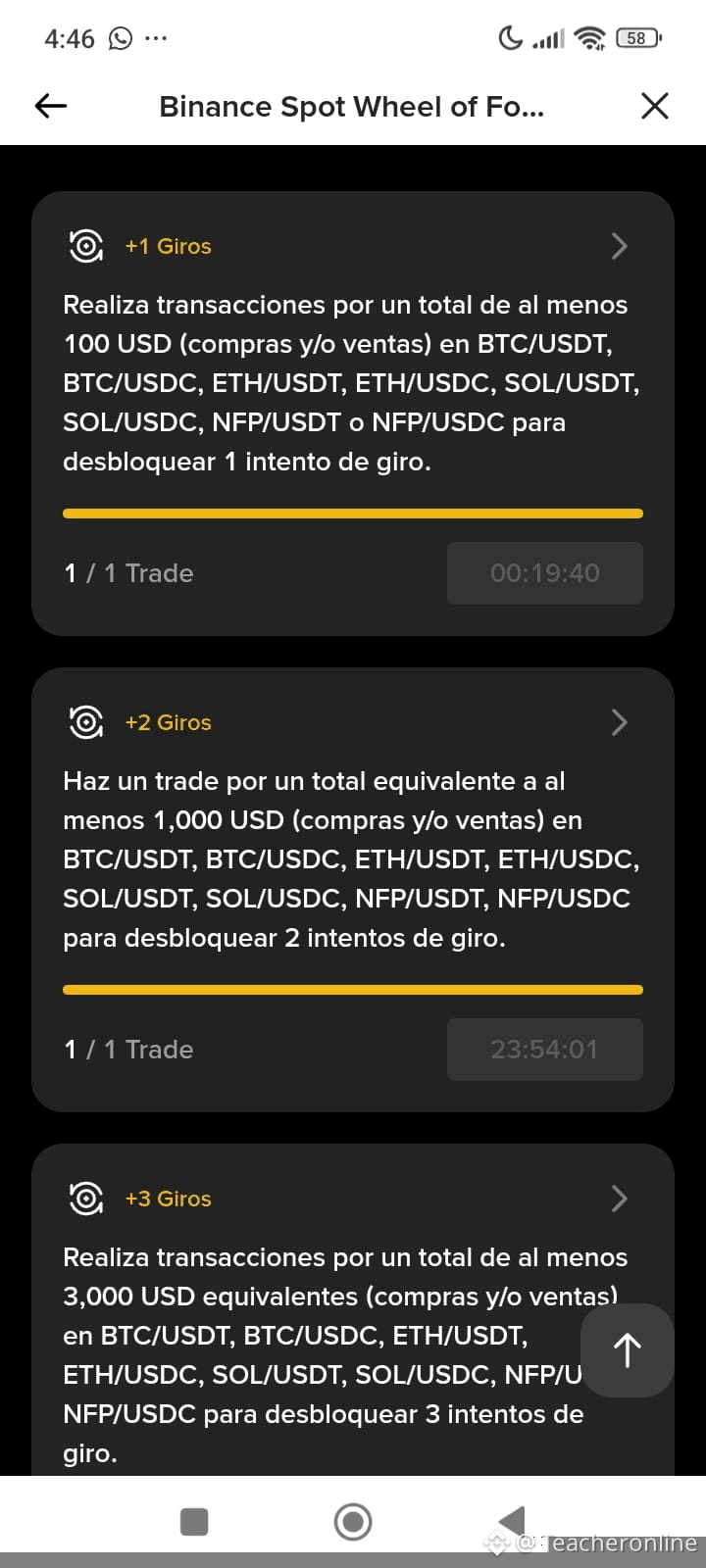
Task: Tap the 23:54:01 countdown button
Action: coord(544,1050)
